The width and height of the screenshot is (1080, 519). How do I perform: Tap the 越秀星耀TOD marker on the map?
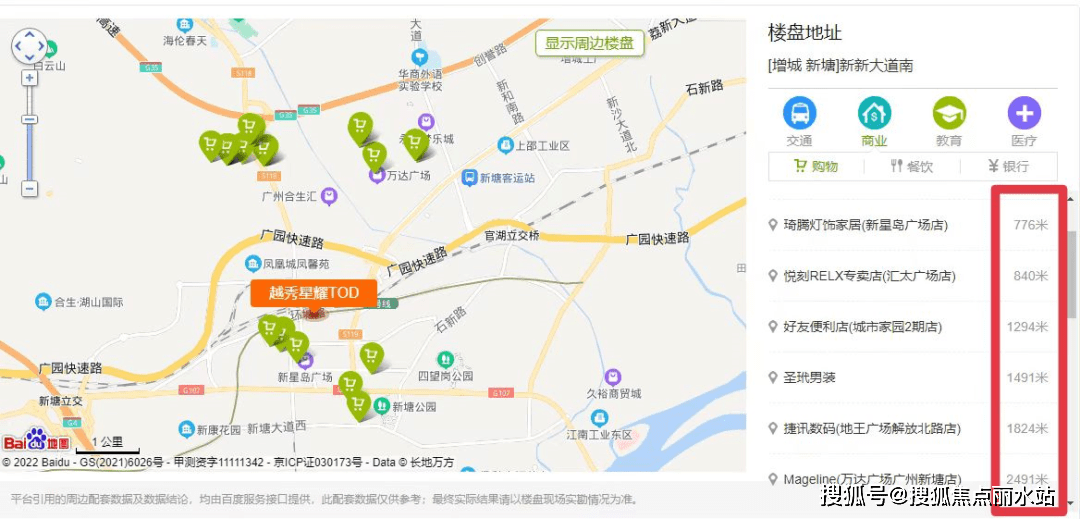pyautogui.click(x=314, y=293)
